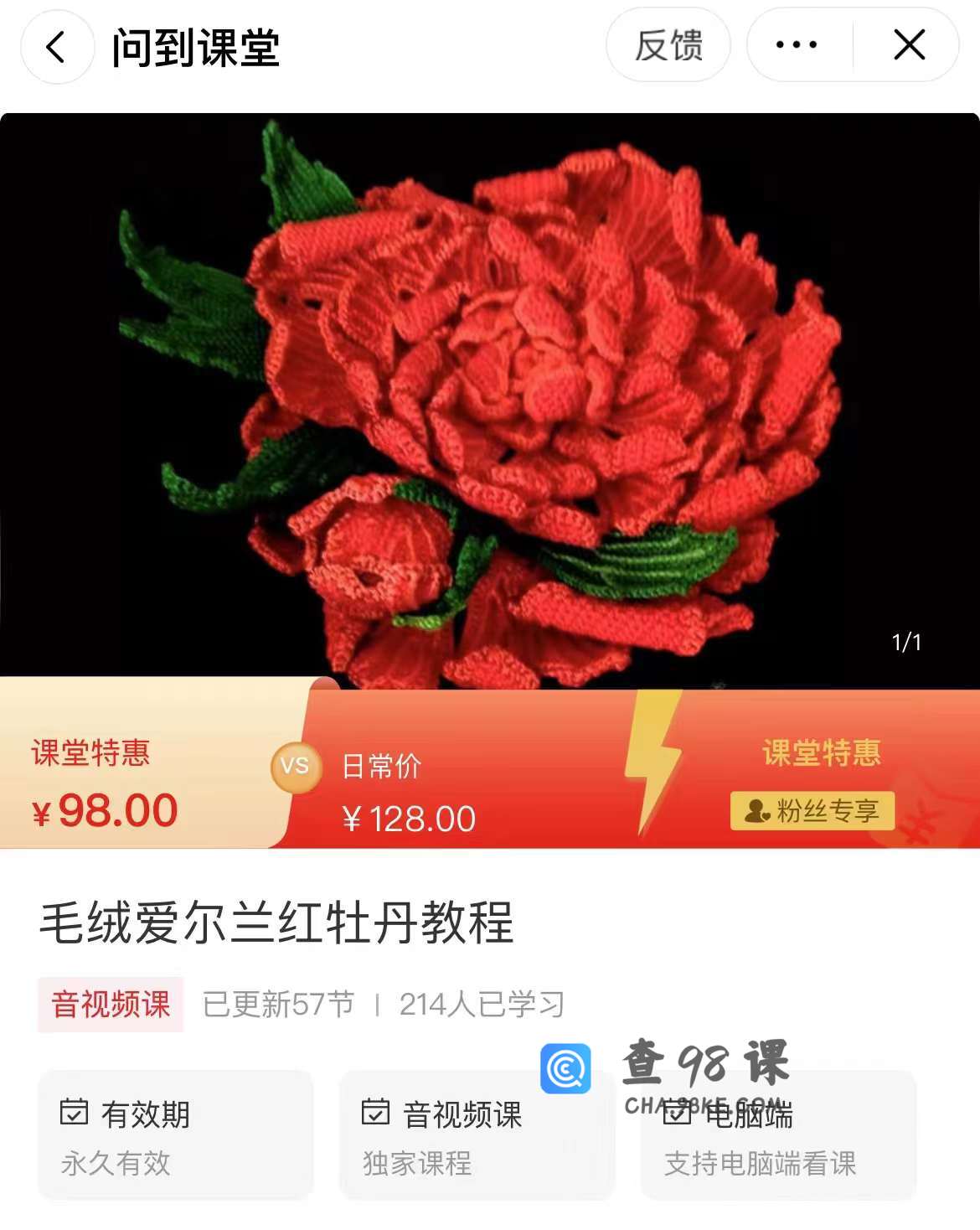This screenshot has width=980, height=1230.
Task: Close the mini program page
Action: click(x=909, y=45)
